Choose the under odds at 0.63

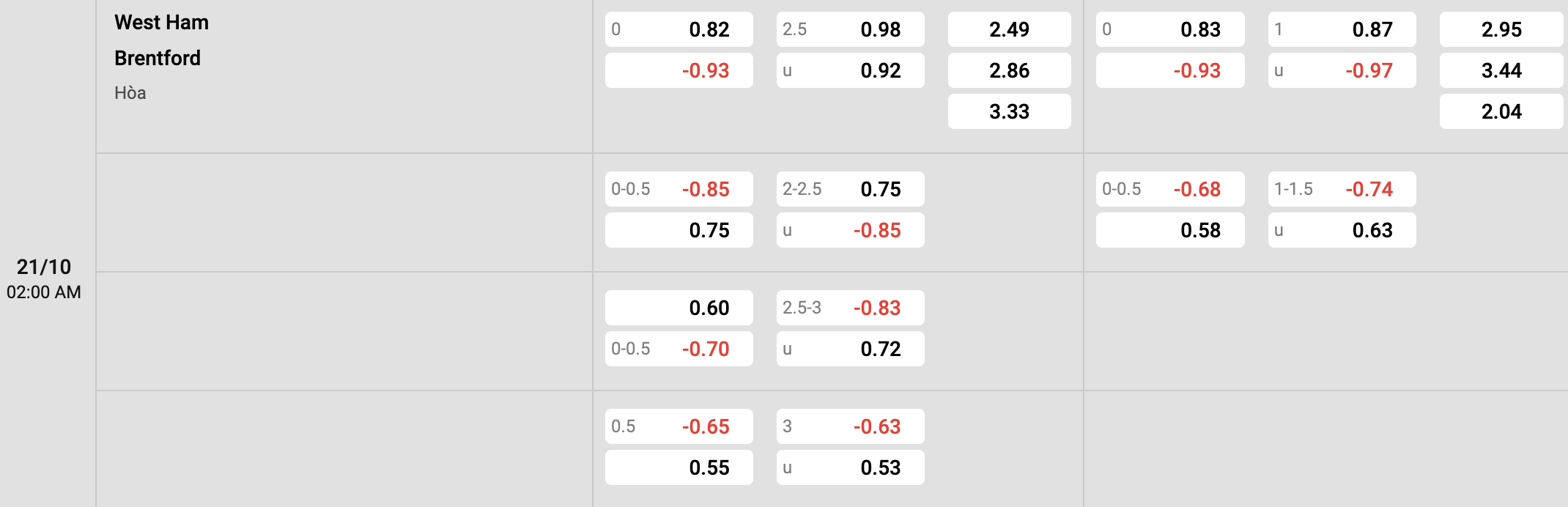(1342, 230)
